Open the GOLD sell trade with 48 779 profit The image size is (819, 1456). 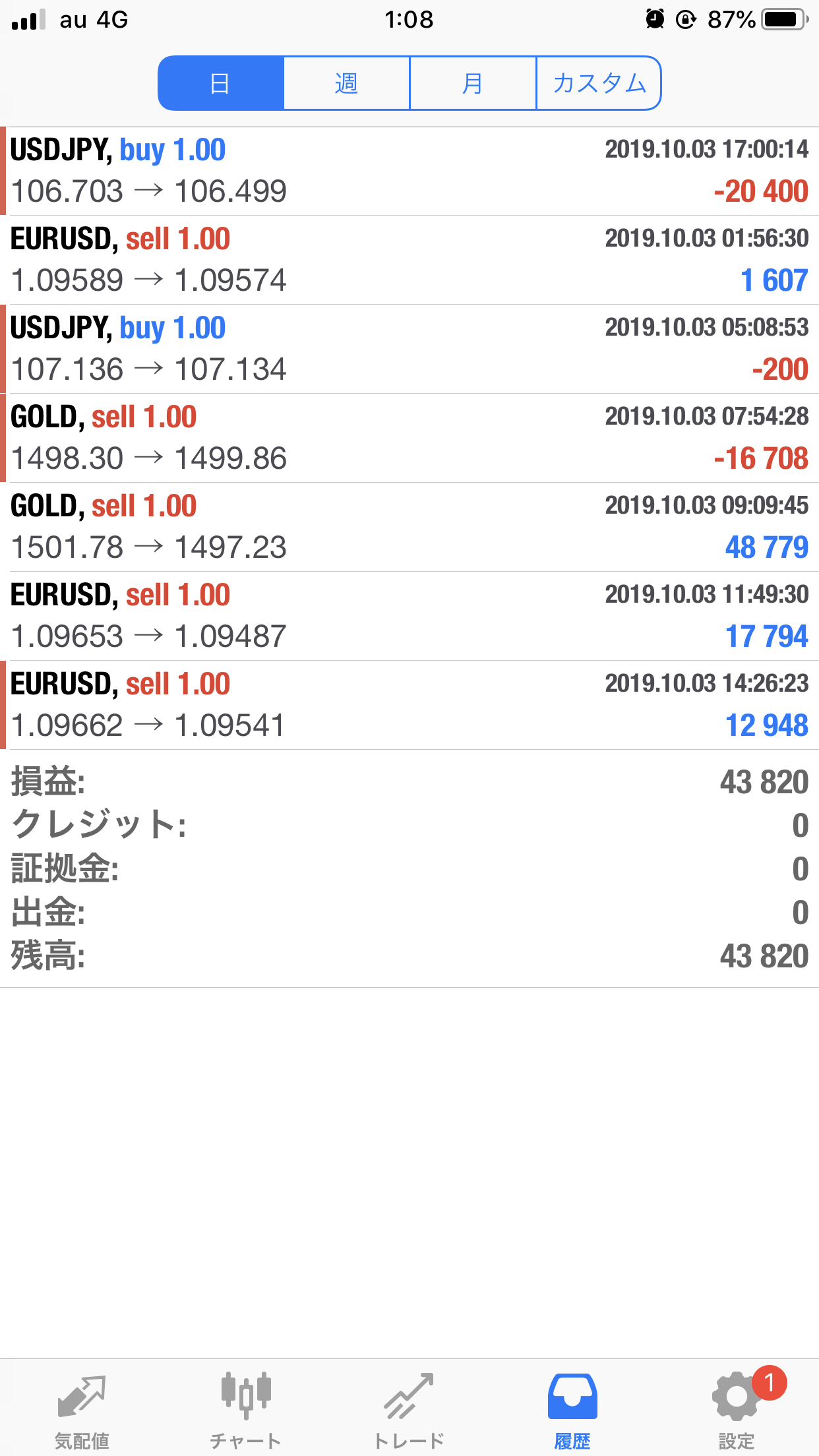[409, 527]
